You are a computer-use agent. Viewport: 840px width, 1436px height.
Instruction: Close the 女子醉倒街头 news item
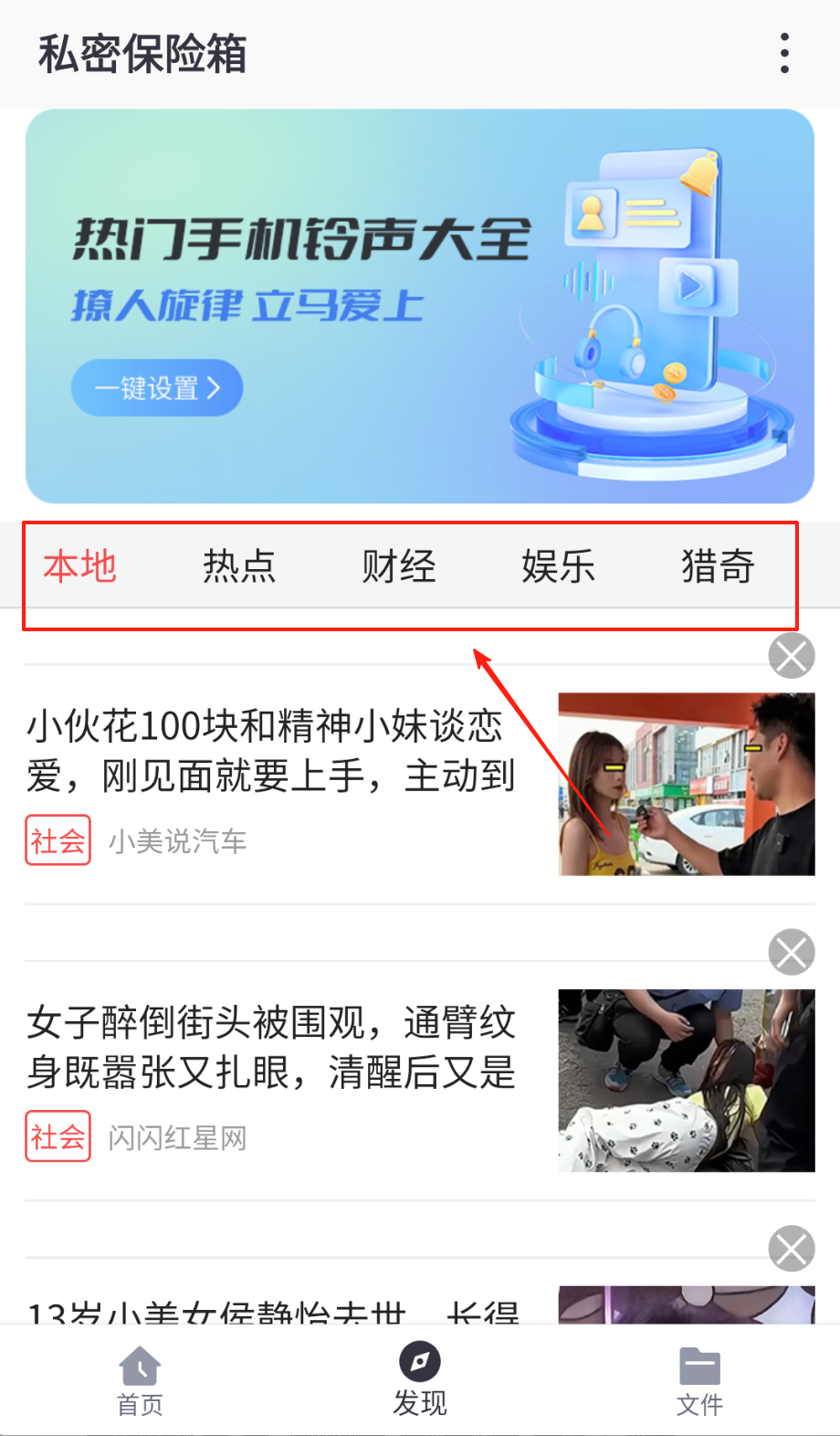[791, 953]
